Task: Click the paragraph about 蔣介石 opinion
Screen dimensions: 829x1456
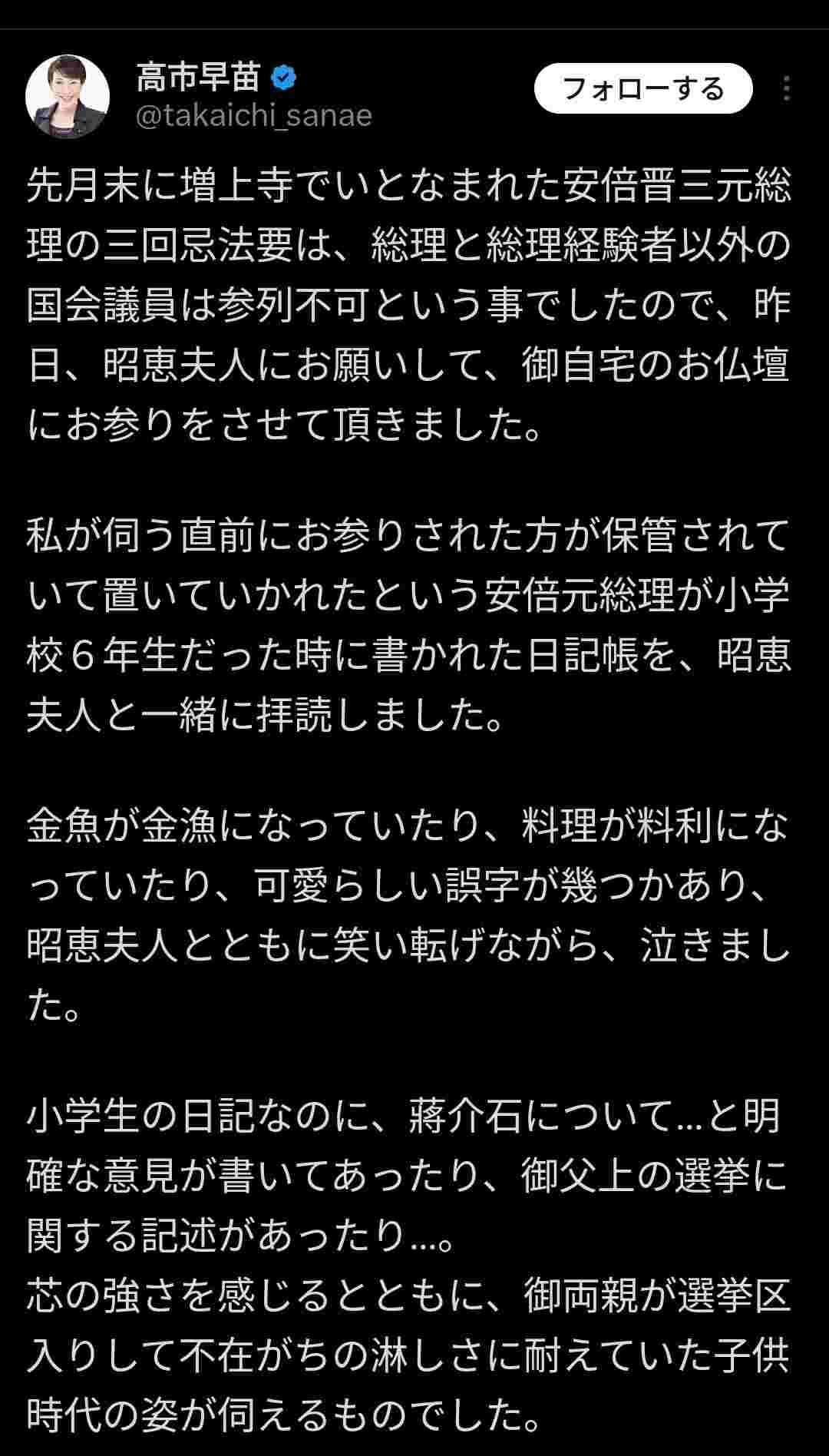Action: point(407,1121)
